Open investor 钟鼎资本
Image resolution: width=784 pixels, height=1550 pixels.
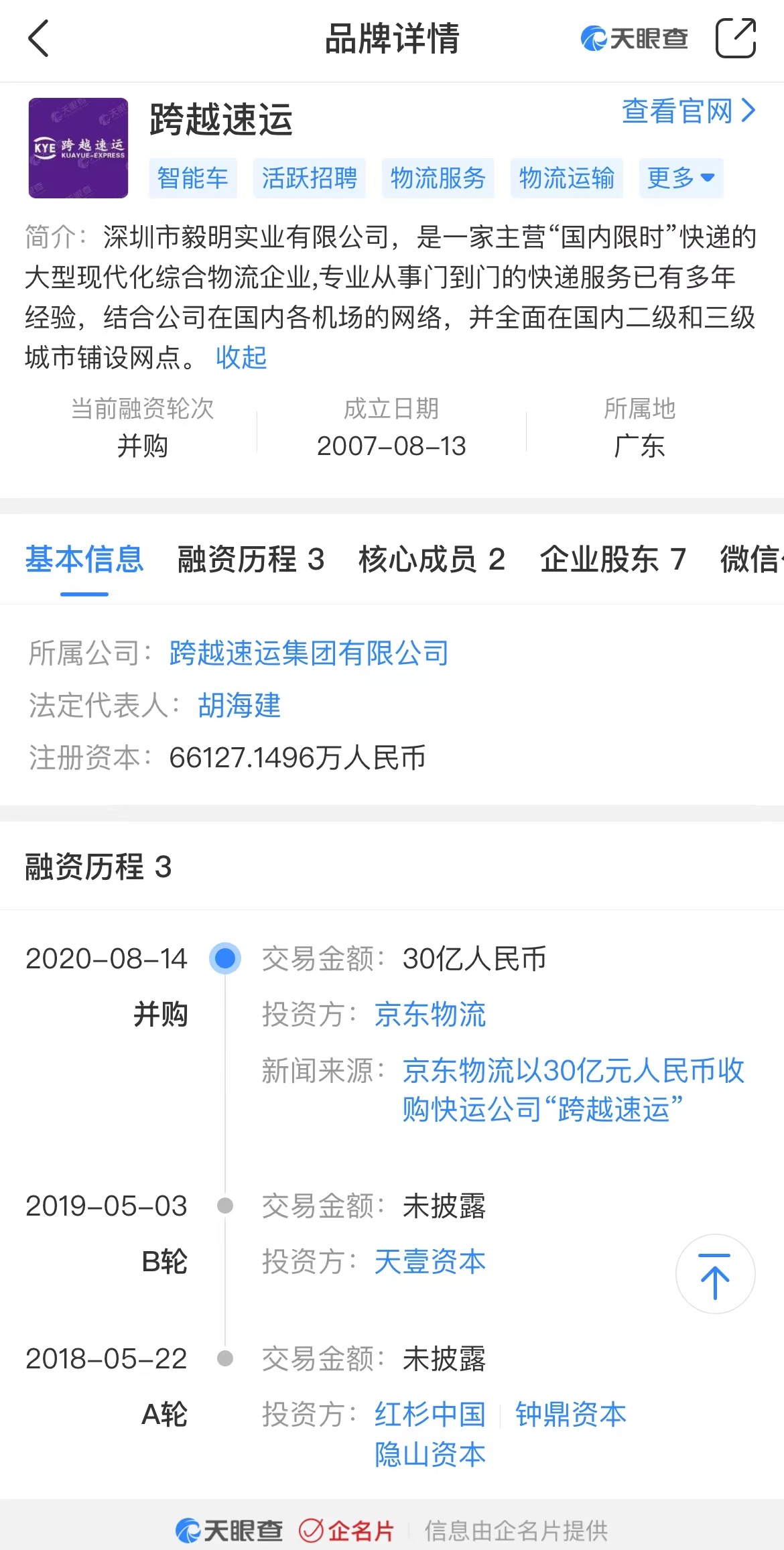click(x=571, y=1415)
